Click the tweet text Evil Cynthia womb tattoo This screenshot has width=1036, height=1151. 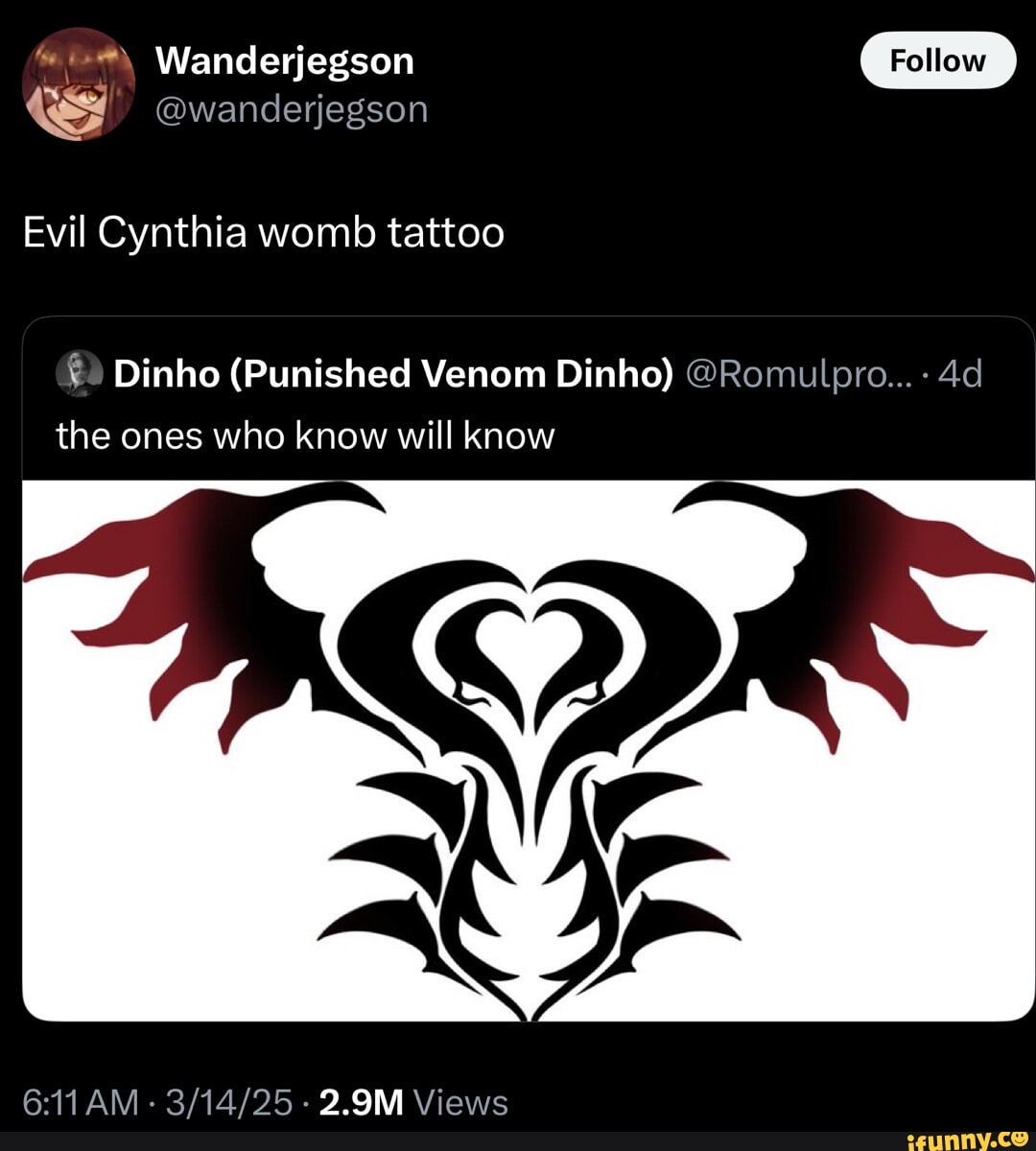click(x=264, y=231)
